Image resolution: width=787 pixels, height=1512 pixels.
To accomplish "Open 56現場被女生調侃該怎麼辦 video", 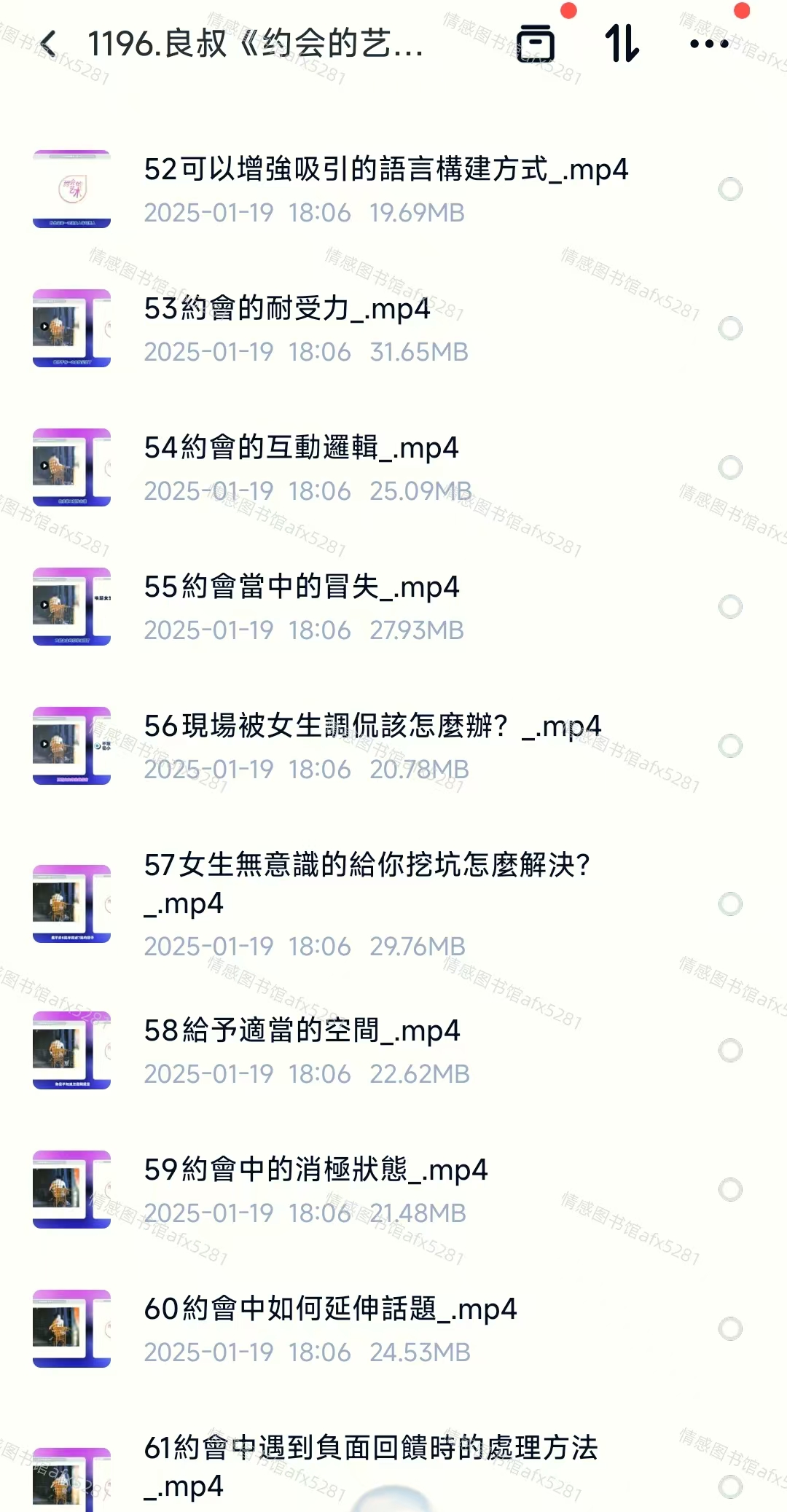I will tap(372, 726).
